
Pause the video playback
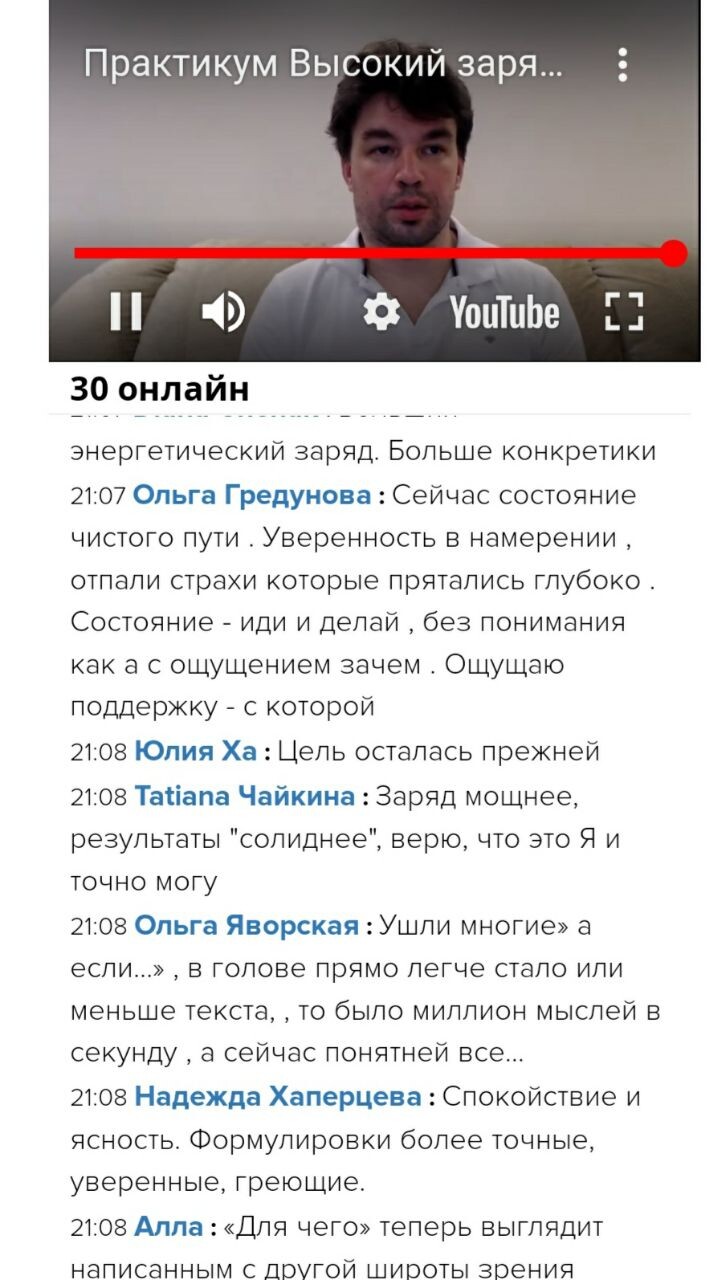tap(126, 312)
